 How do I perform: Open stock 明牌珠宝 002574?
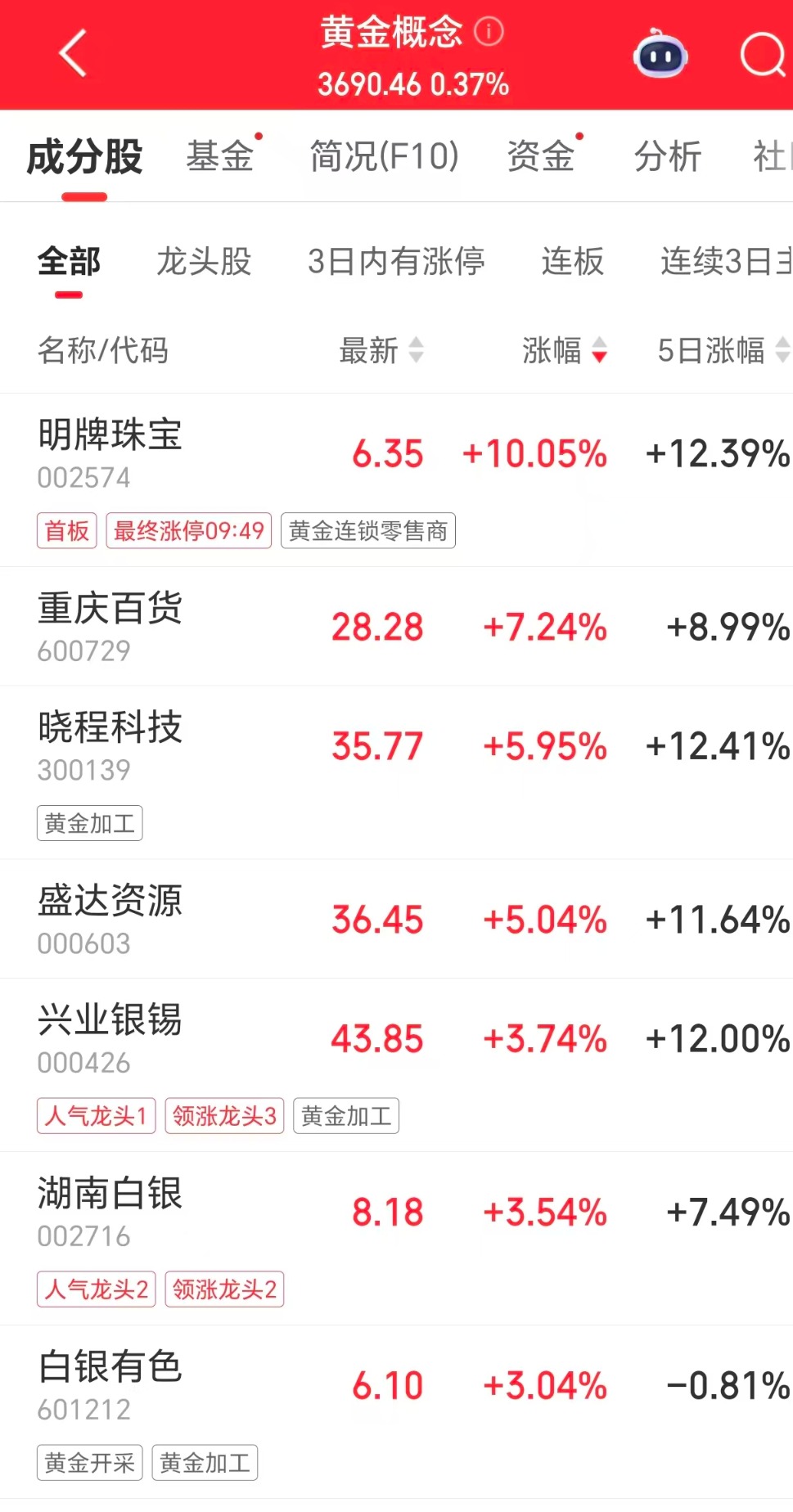pos(110,452)
